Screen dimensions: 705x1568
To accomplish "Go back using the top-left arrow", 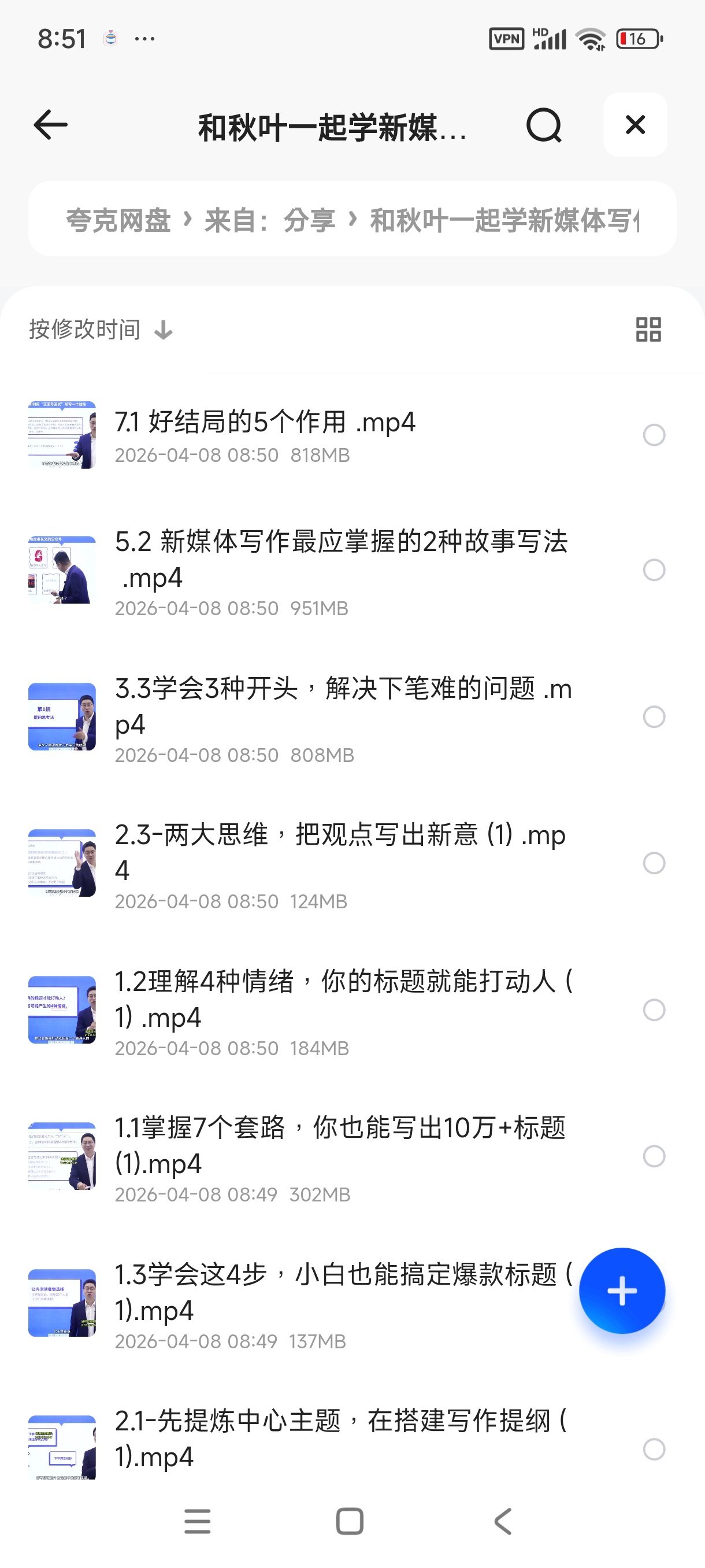I will tap(50, 125).
